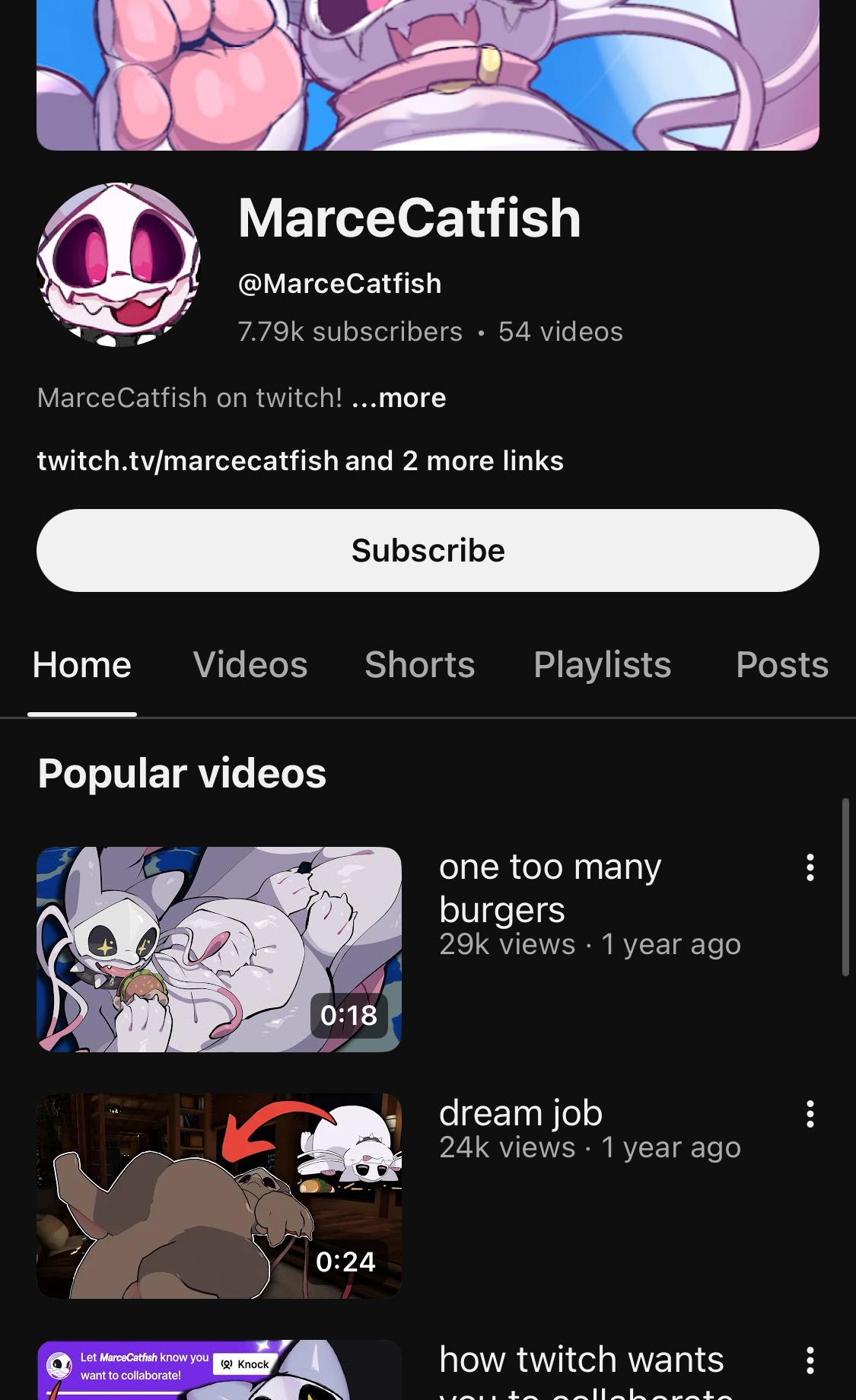Play the 'one too many burgers' video
The height and width of the screenshot is (1400, 856).
tap(219, 949)
